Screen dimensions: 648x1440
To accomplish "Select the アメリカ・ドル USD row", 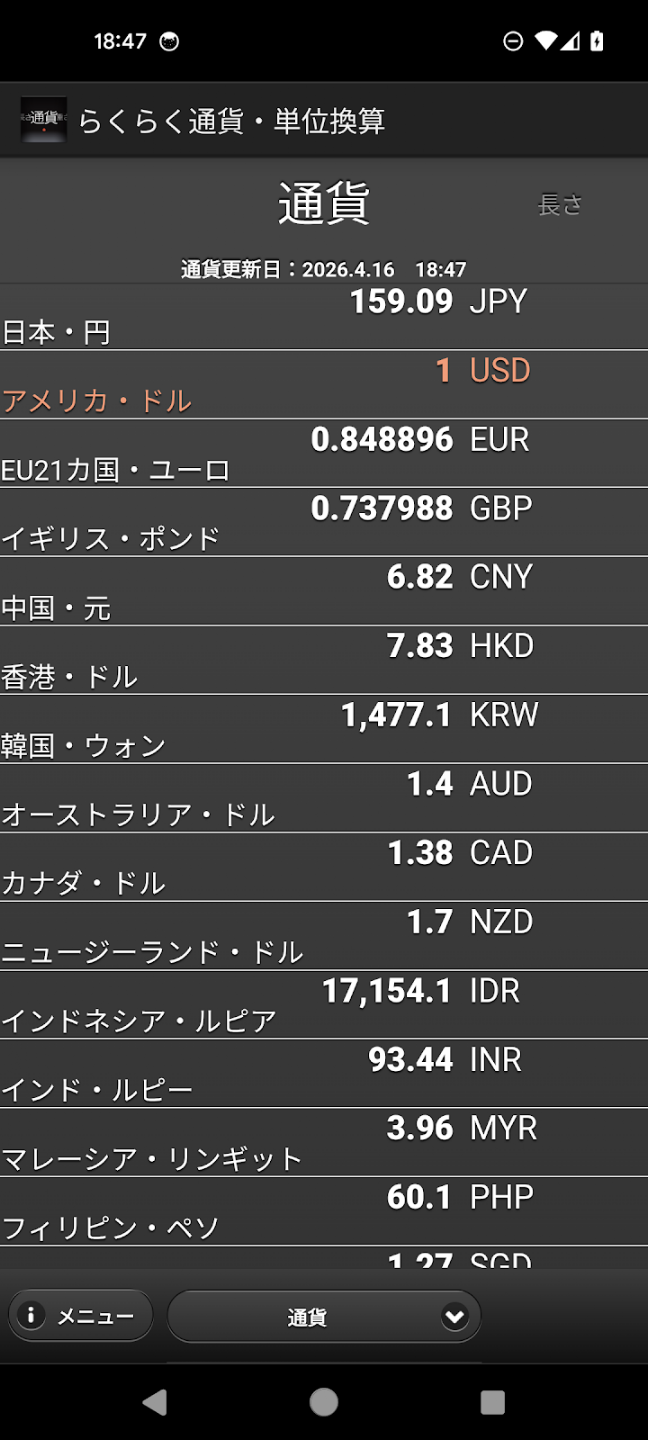I will (324, 385).
